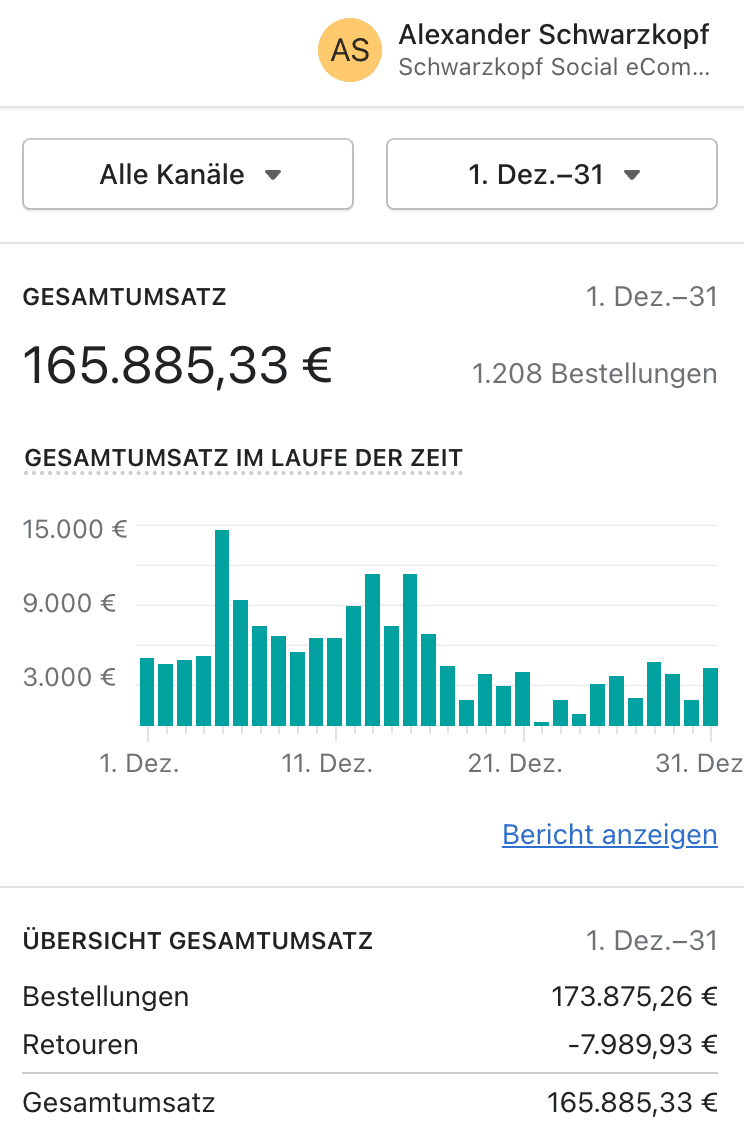
Task: Open the Alexander Schwarzkopf account menu
Action: [515, 50]
